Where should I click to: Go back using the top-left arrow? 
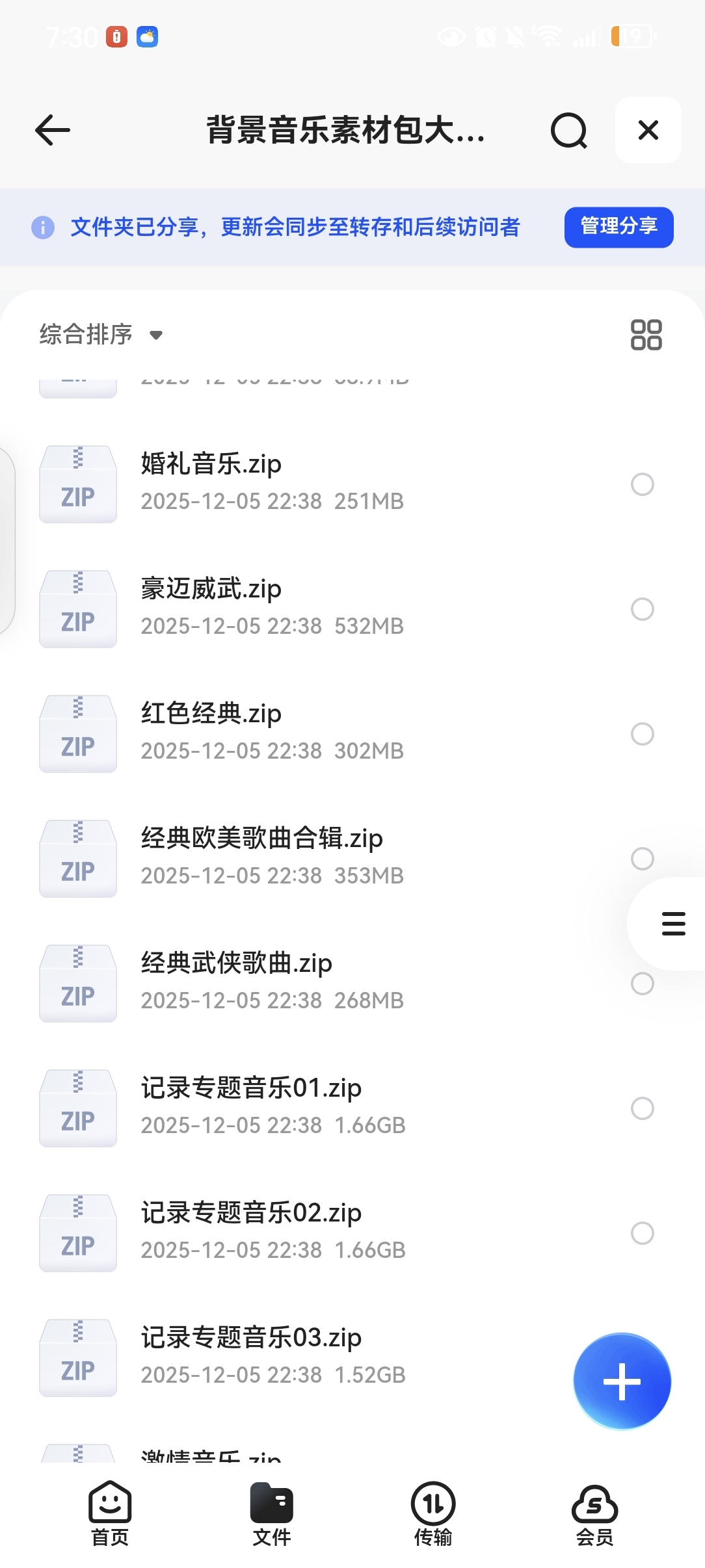pyautogui.click(x=53, y=130)
